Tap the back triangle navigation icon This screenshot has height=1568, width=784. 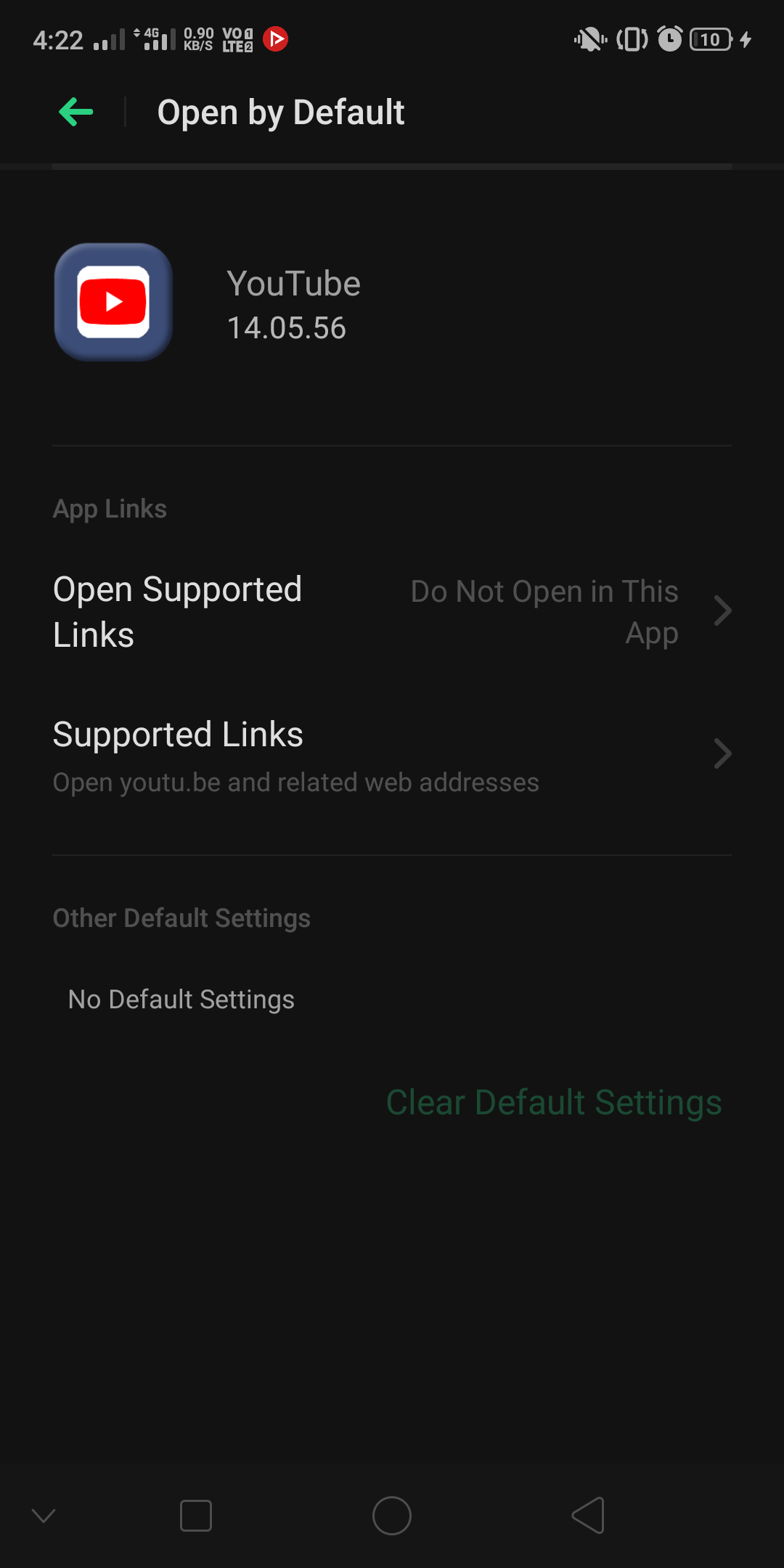click(x=588, y=1516)
